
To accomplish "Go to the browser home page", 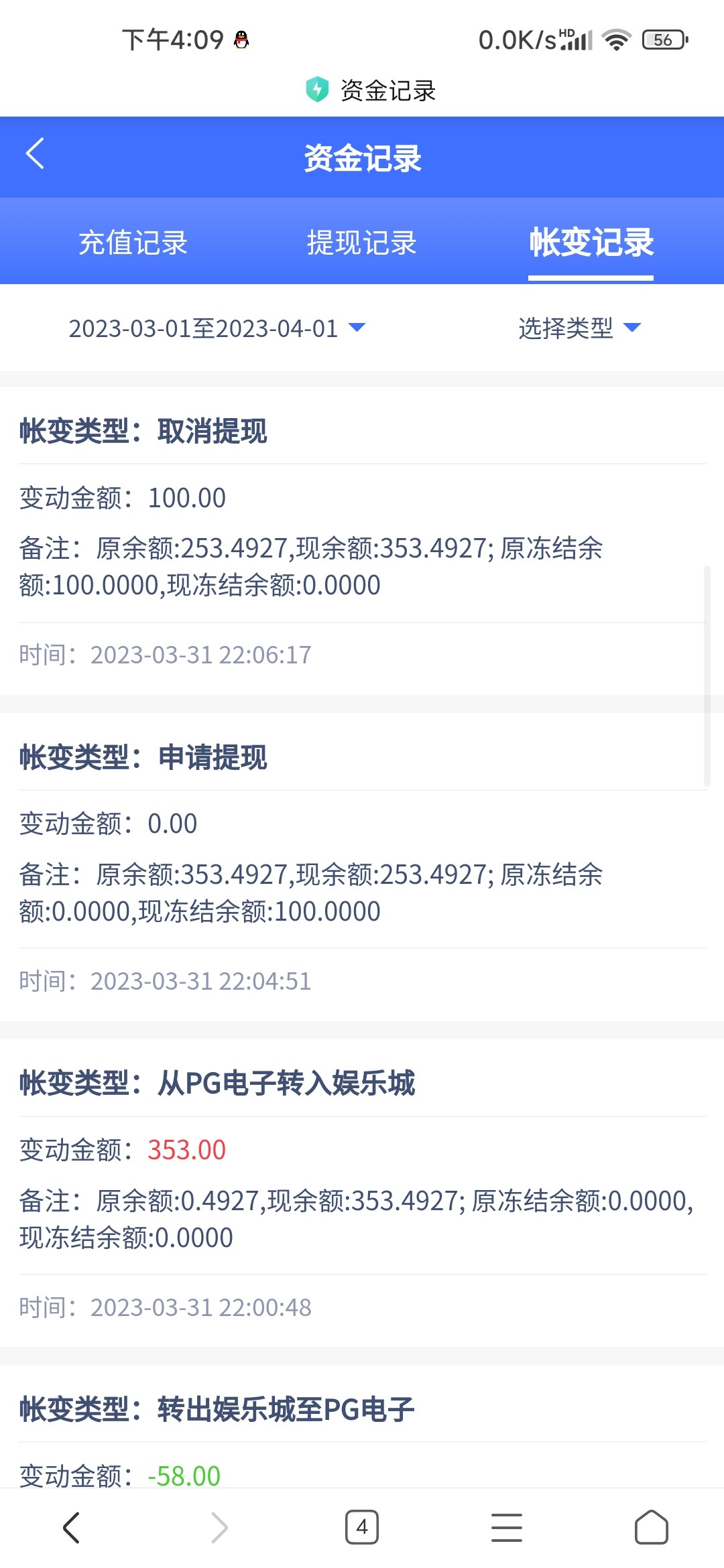I will coord(651,1528).
